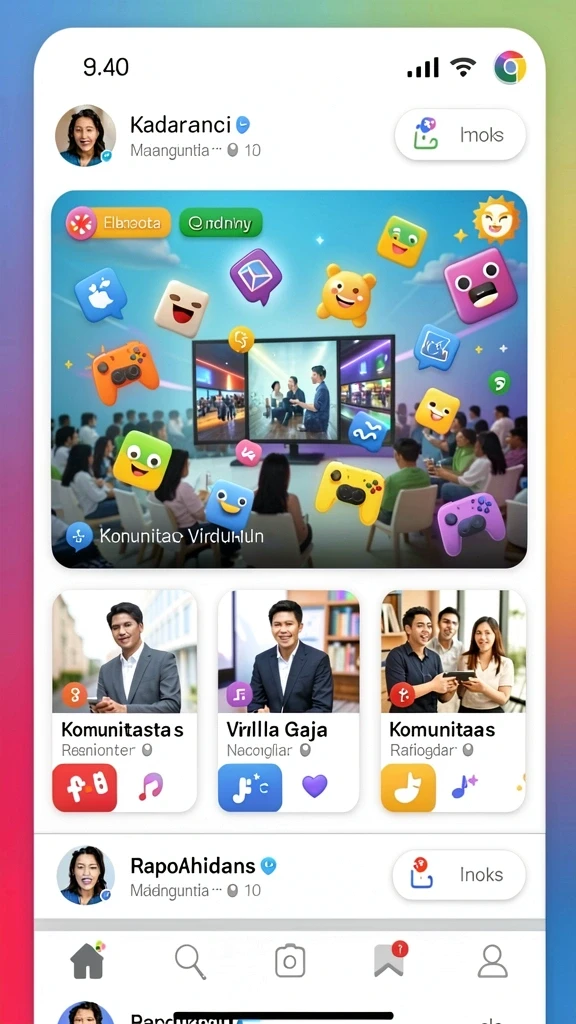576x1024 pixels.
Task: Open the Komunitaas card
Action: (453, 701)
